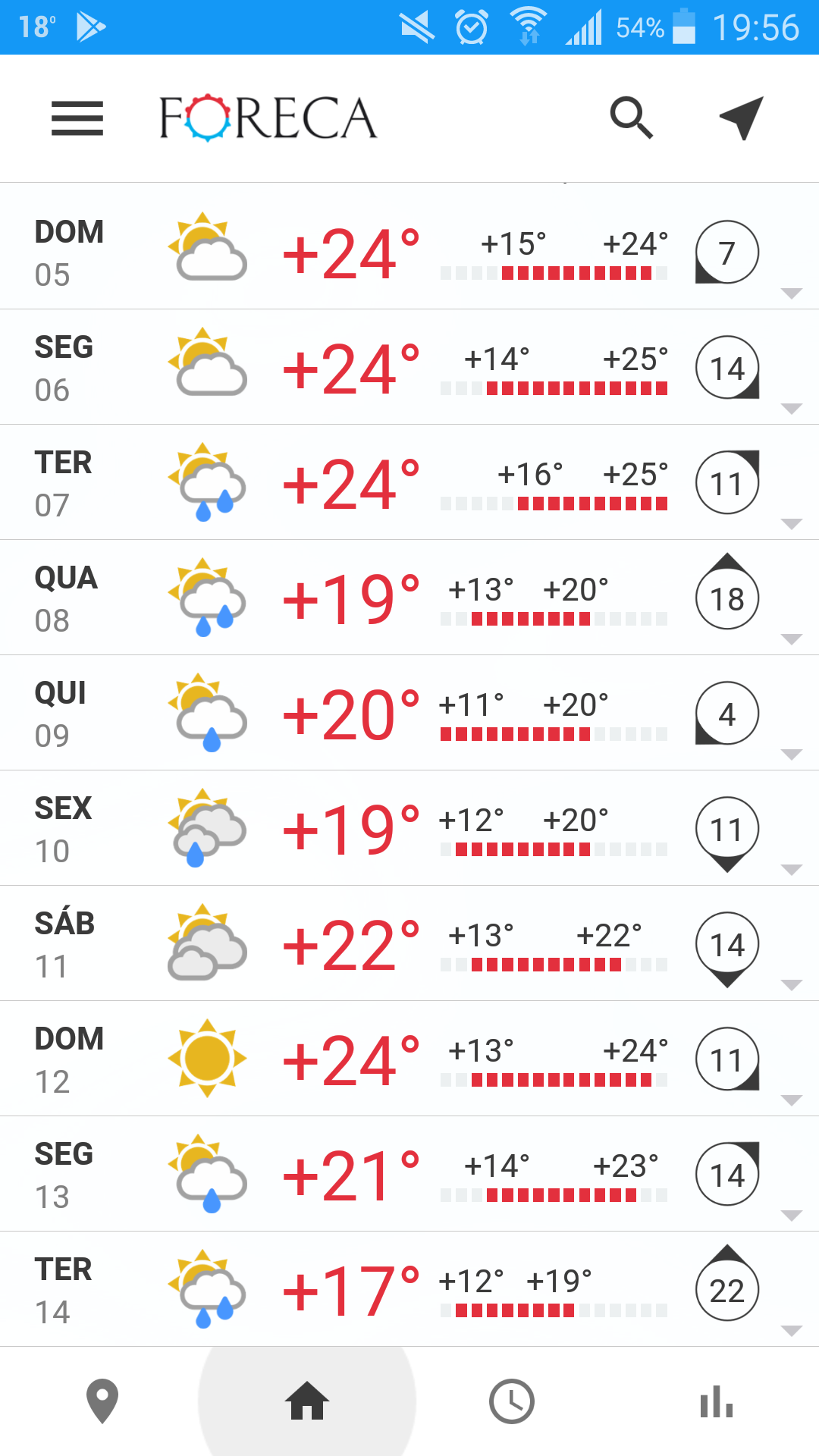Expand the QUI 09 forecast row
The height and width of the screenshot is (1456, 819).
tap(409, 713)
